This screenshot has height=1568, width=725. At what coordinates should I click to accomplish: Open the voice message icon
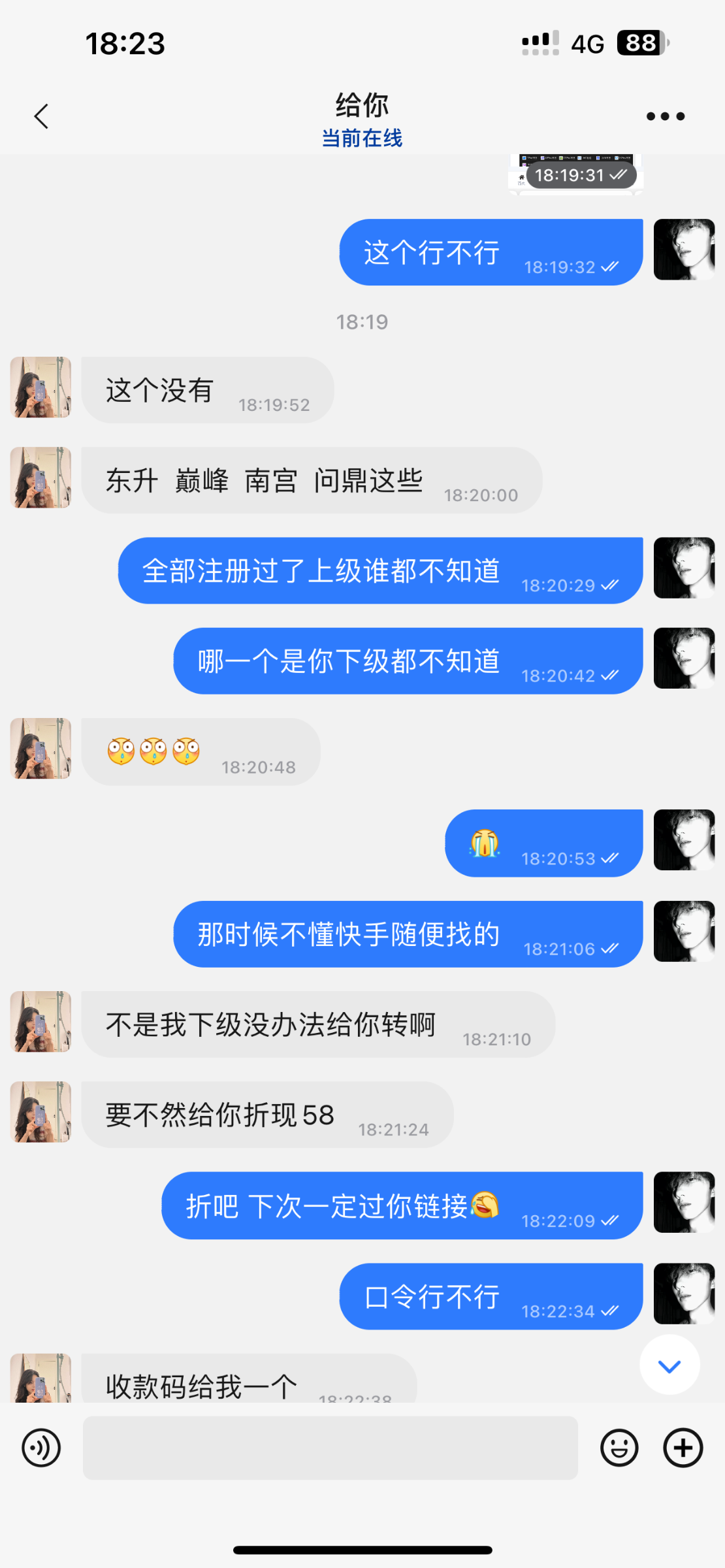pyautogui.click(x=40, y=1447)
